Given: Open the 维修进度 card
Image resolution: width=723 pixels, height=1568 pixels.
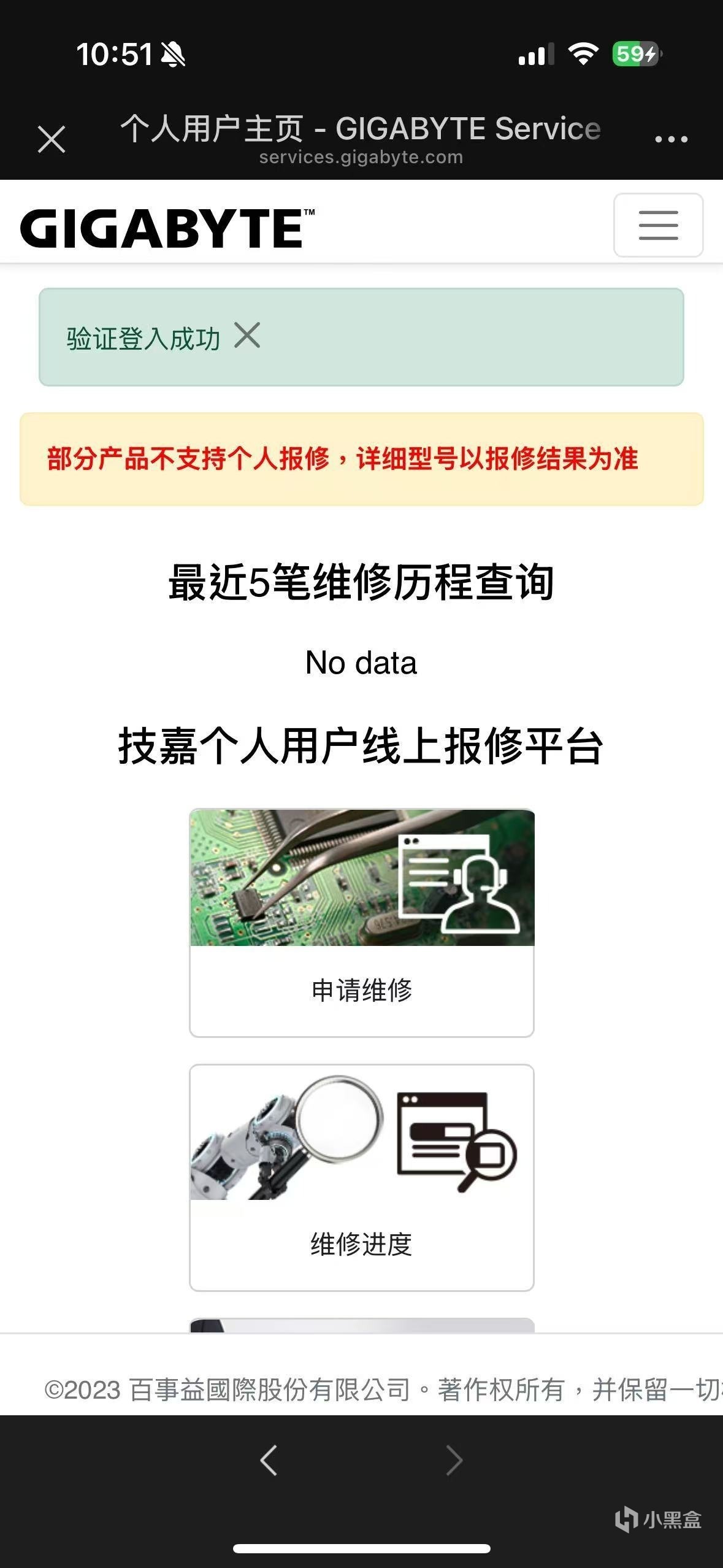Looking at the screenshot, I should [361, 1178].
